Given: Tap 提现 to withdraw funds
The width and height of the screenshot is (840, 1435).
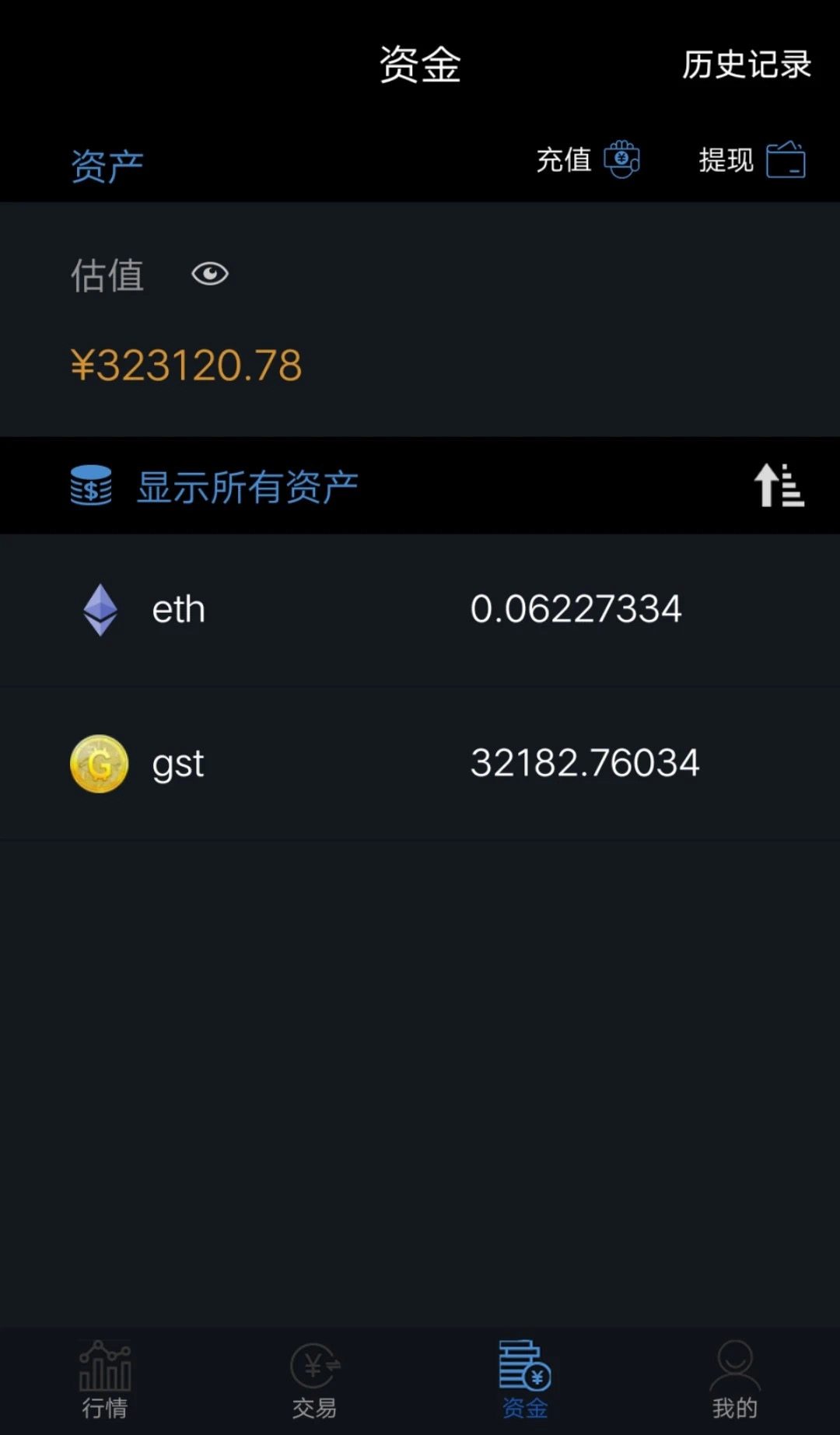Looking at the screenshot, I should coord(751,160).
